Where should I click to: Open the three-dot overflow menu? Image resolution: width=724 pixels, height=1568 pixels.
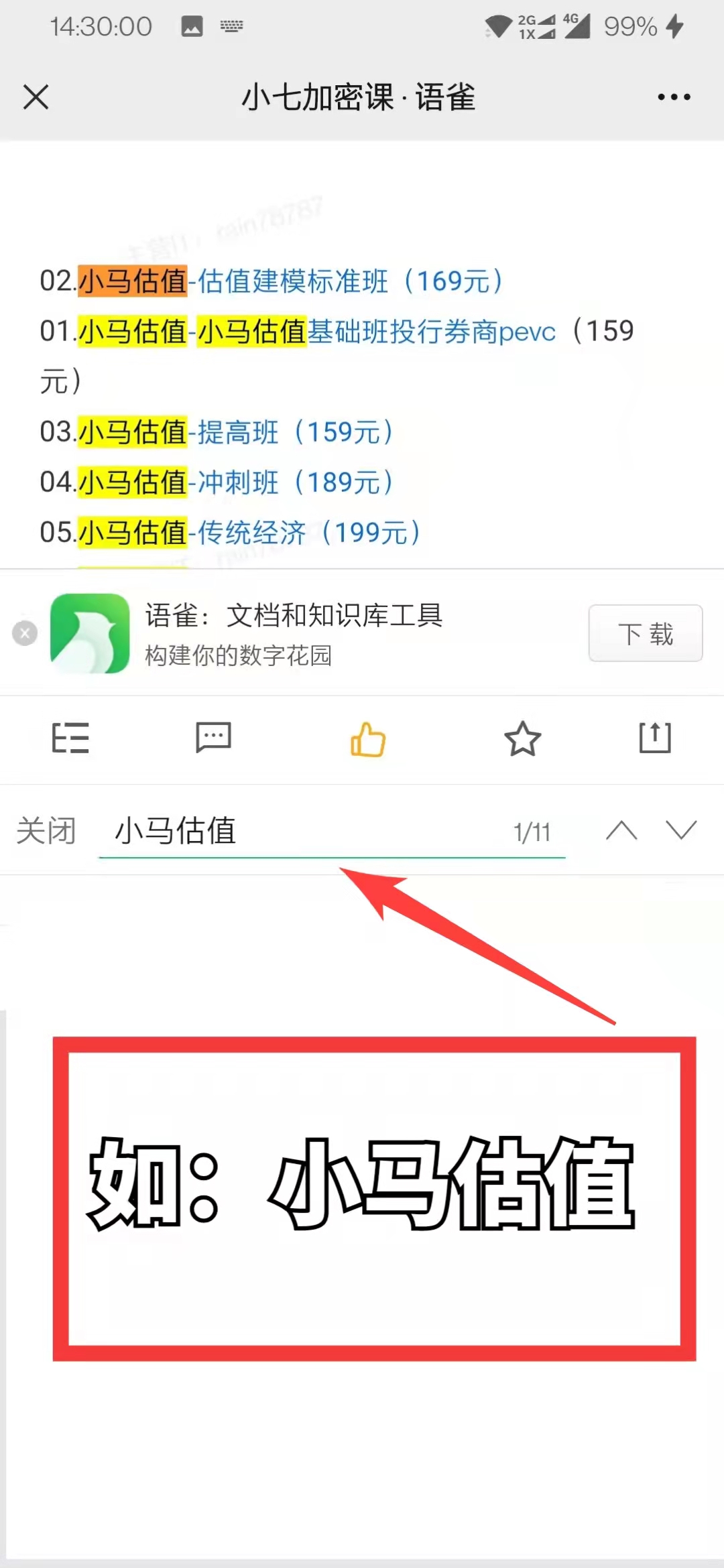click(674, 97)
